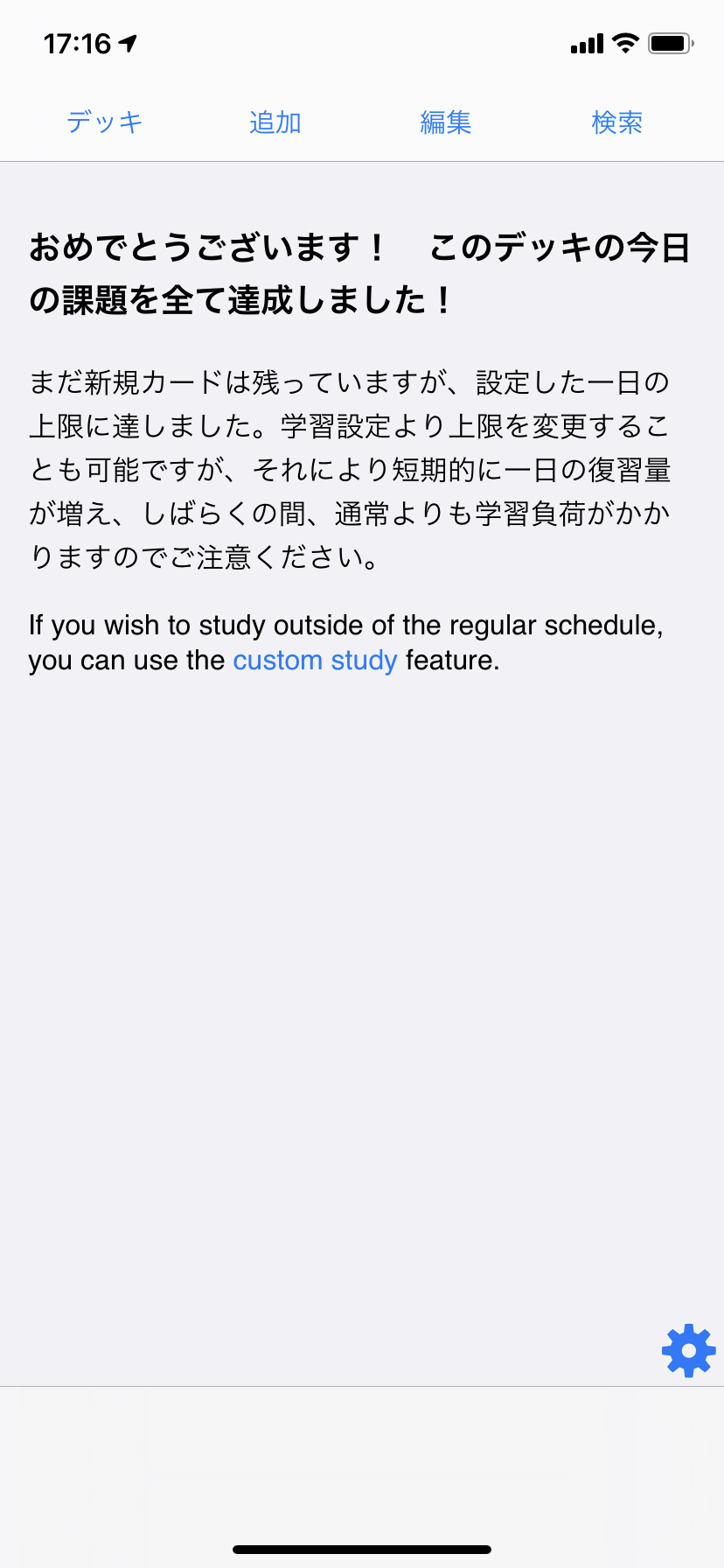Tap the battery indicator at top right
Image resolution: width=724 pixels, height=1568 pixels.
670,42
